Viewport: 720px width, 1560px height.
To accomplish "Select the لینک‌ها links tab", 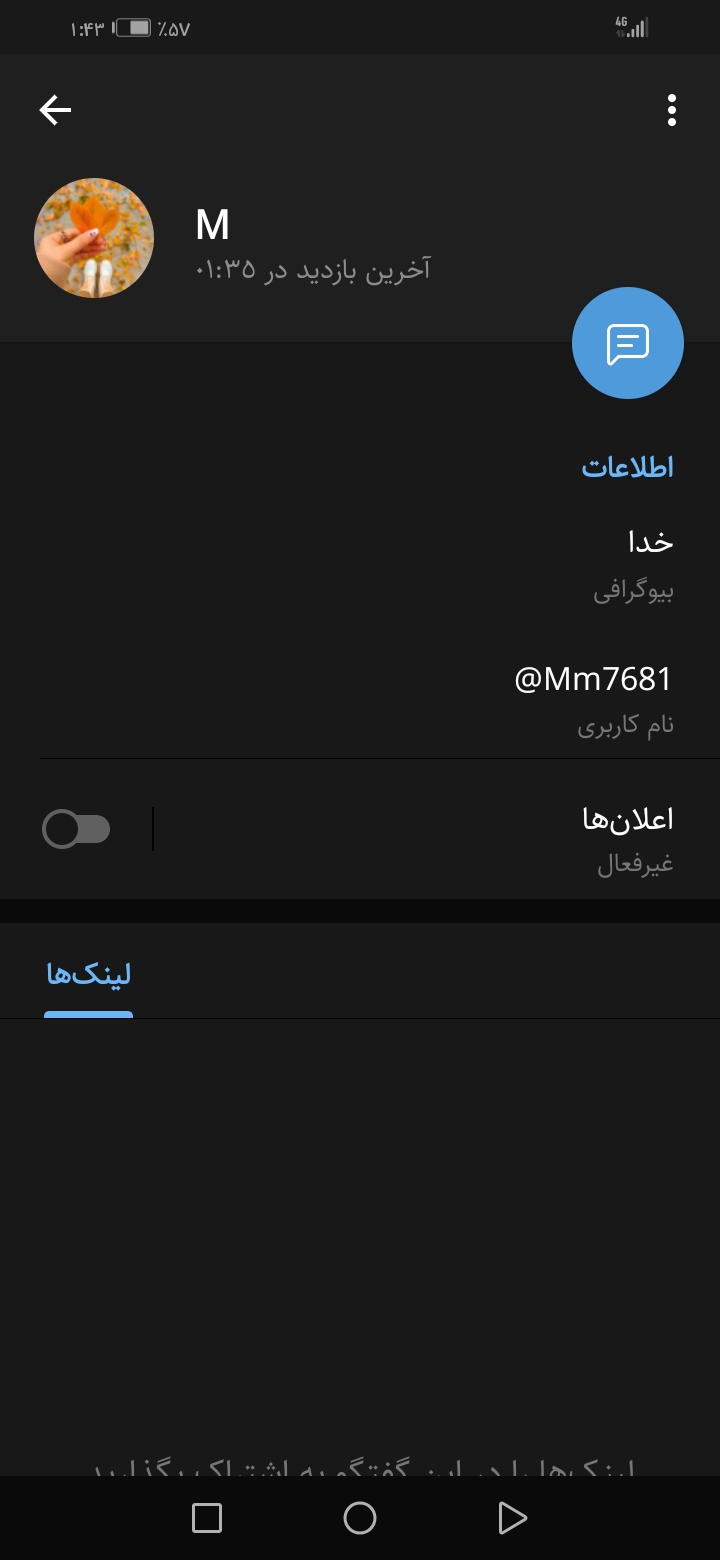I will [89, 975].
